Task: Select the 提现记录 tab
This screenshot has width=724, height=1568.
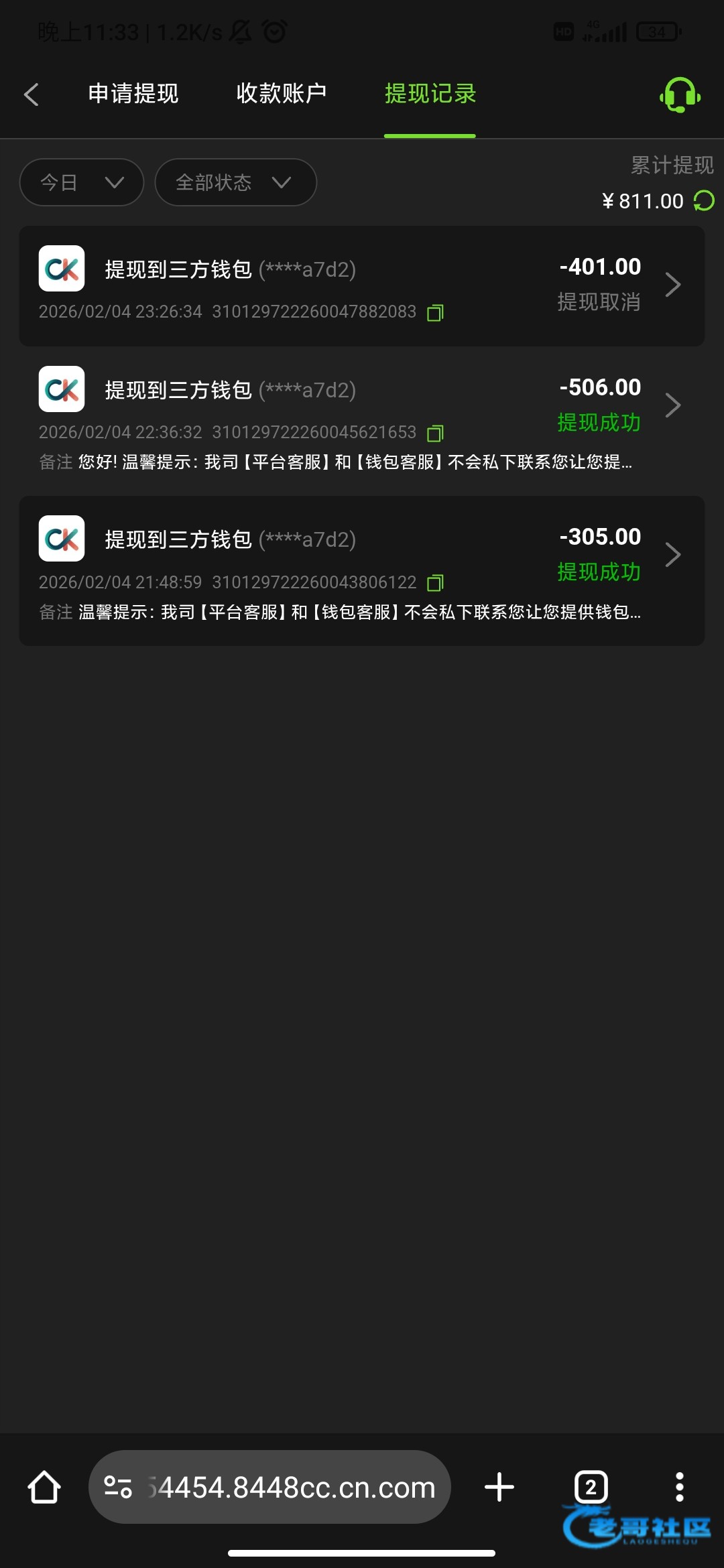Action: pyautogui.click(x=430, y=94)
